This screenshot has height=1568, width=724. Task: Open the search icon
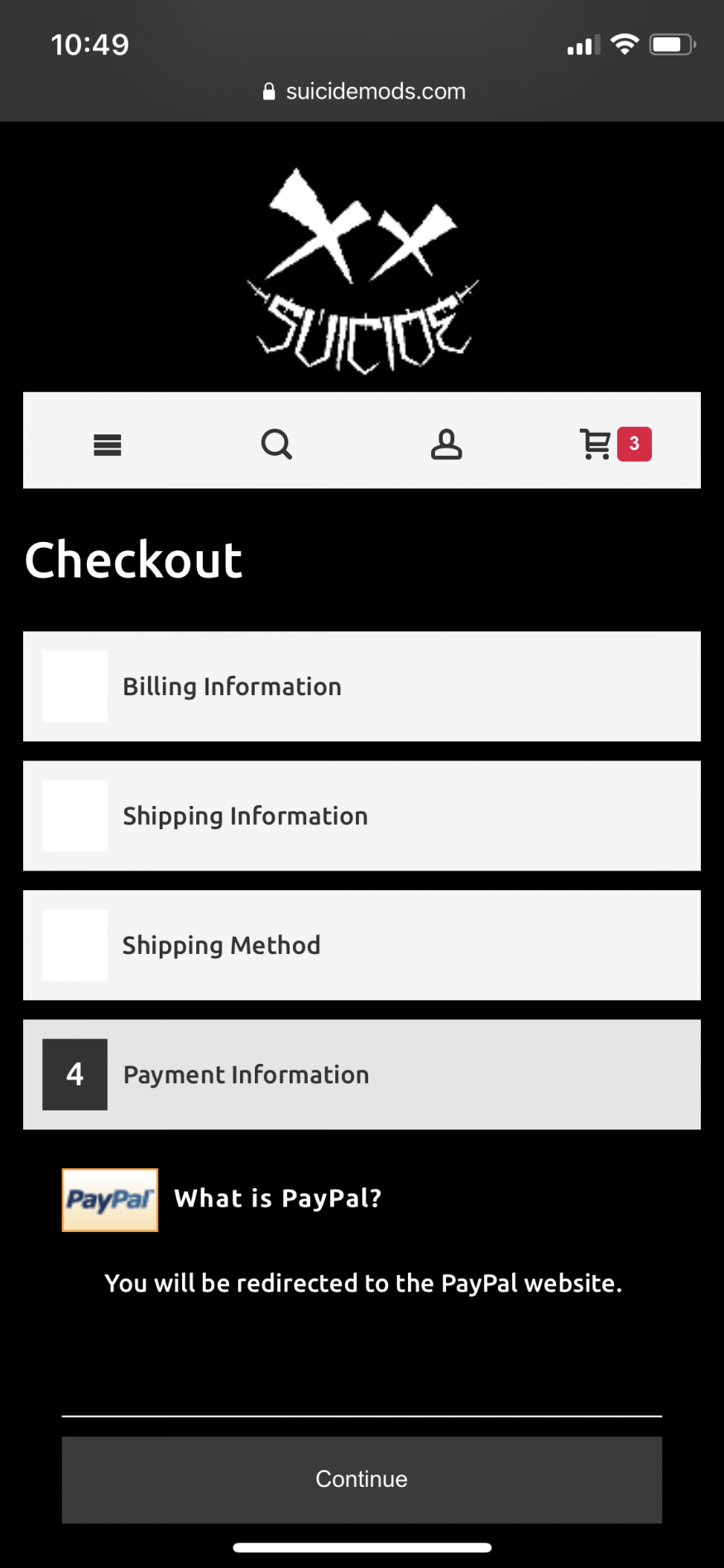click(x=276, y=444)
